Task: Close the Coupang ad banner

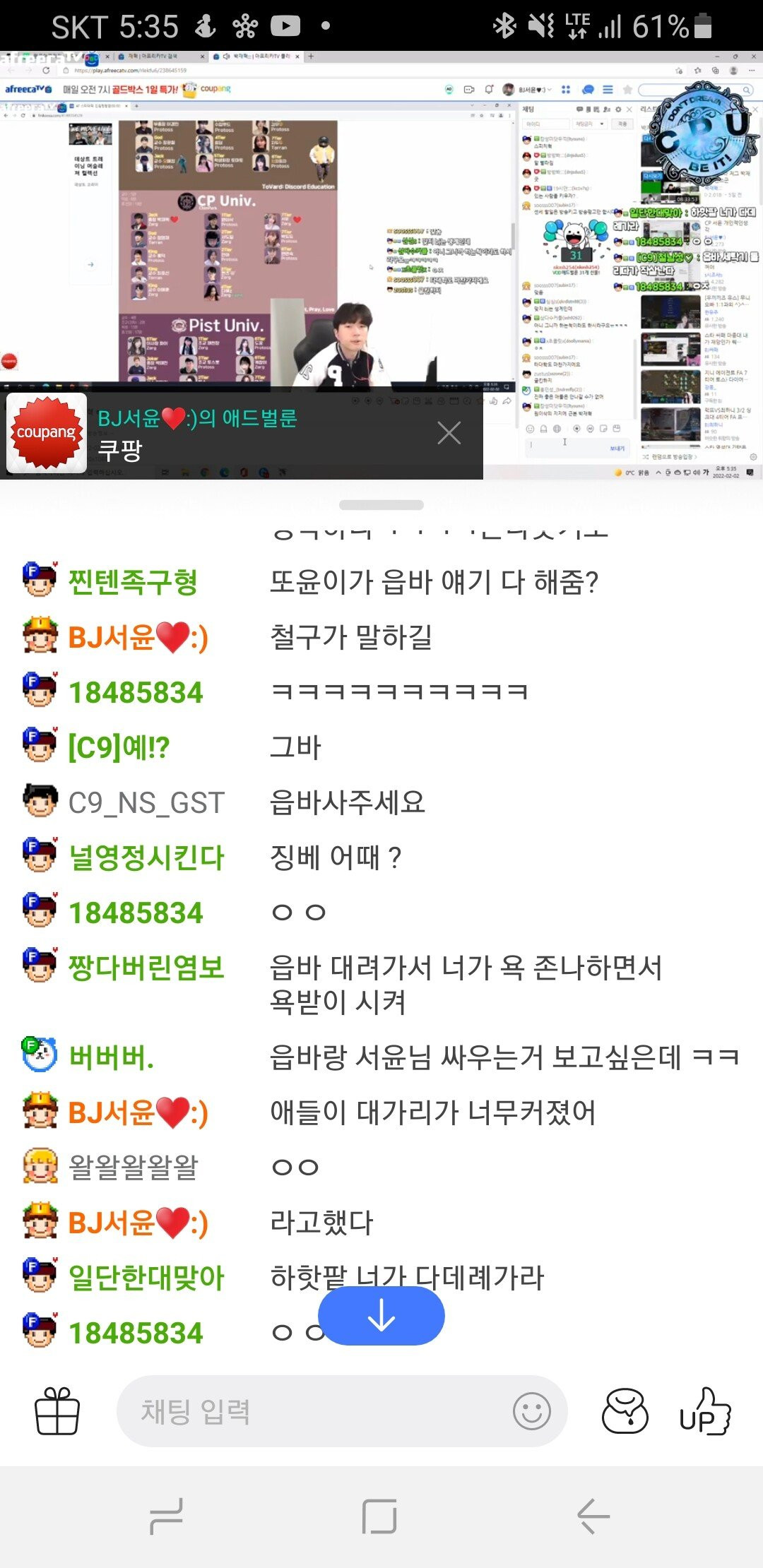Action: (449, 433)
